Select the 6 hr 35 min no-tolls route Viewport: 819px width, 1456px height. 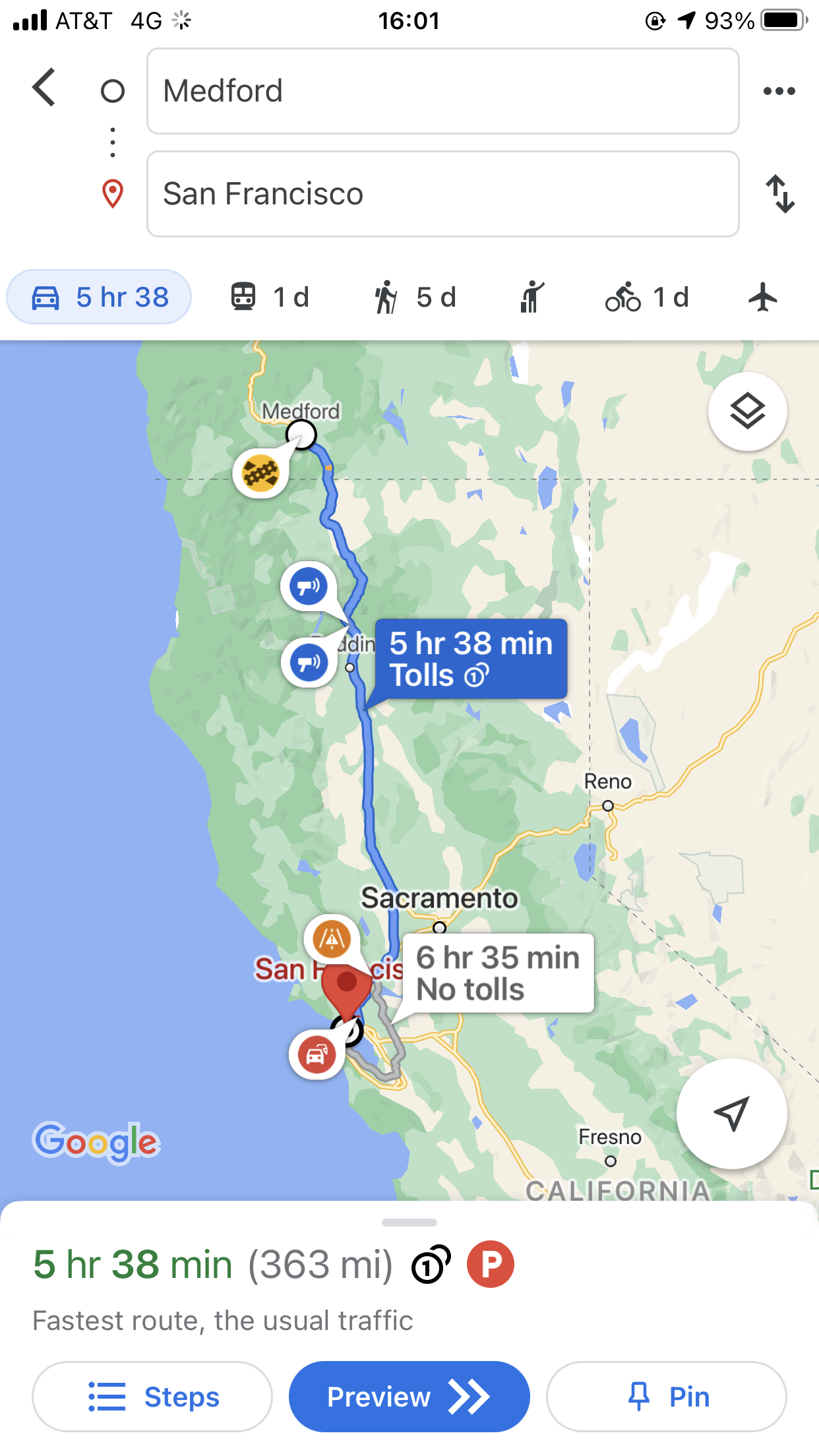(x=498, y=973)
